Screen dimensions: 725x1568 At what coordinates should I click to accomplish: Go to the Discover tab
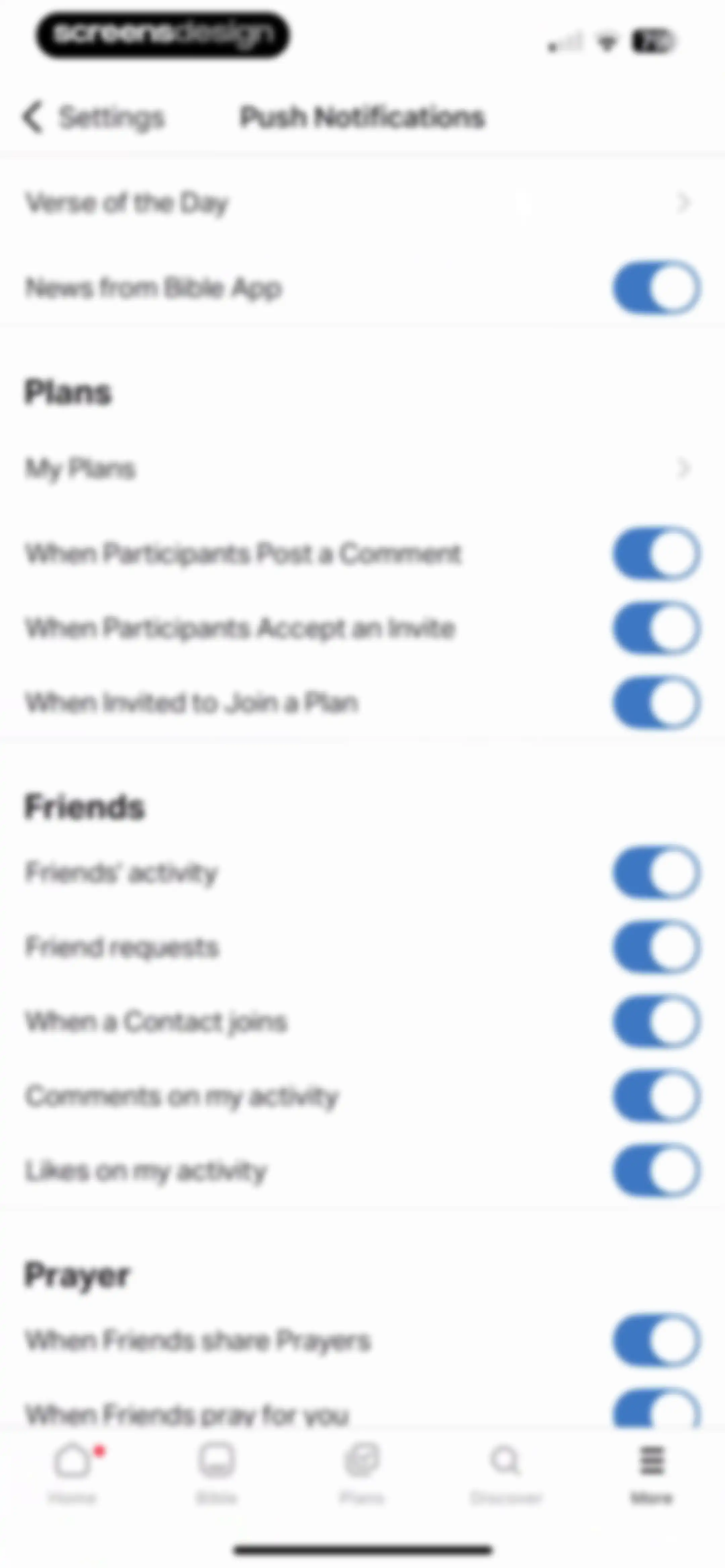506,1472
